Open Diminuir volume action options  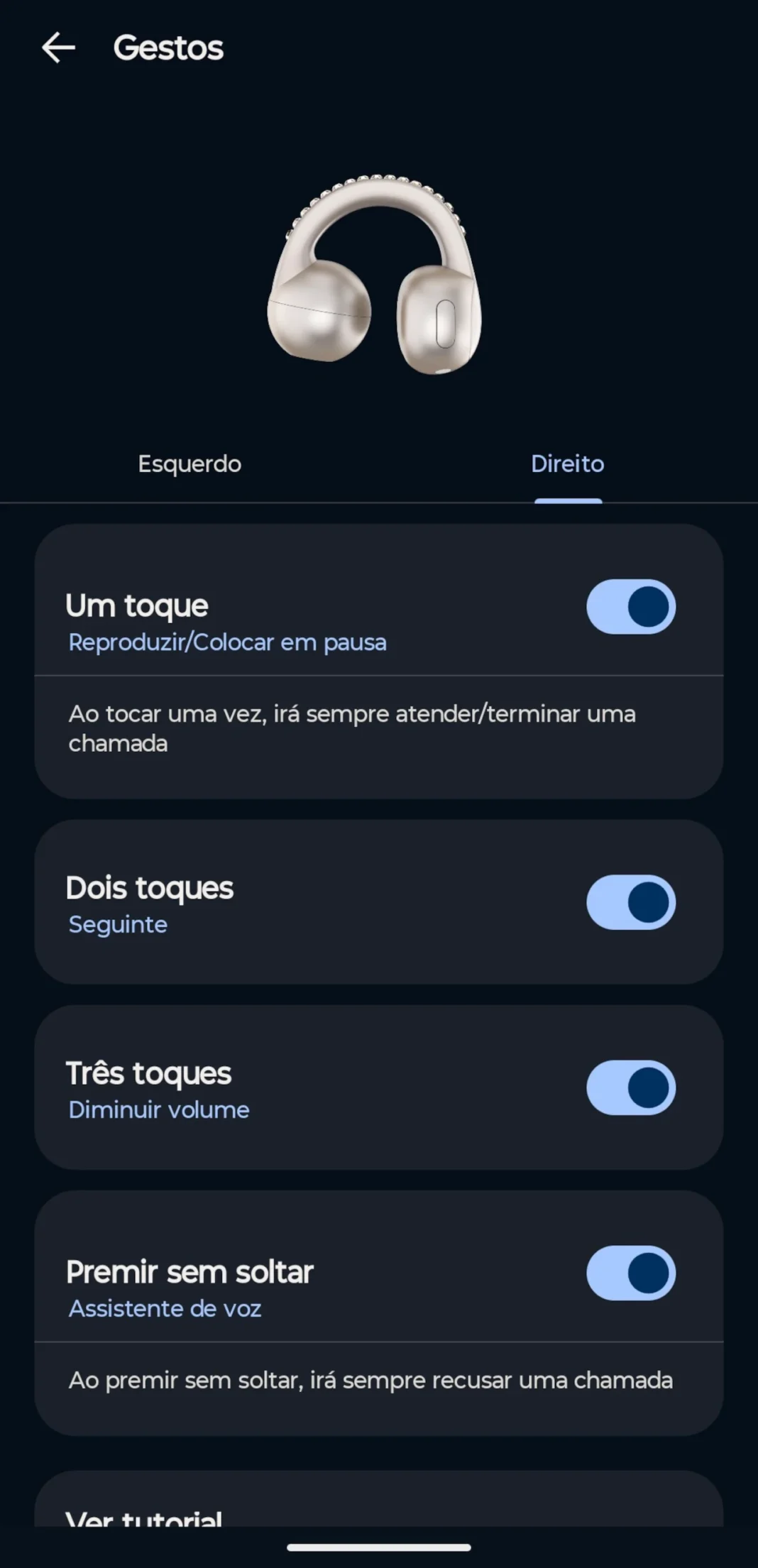pos(158,1109)
